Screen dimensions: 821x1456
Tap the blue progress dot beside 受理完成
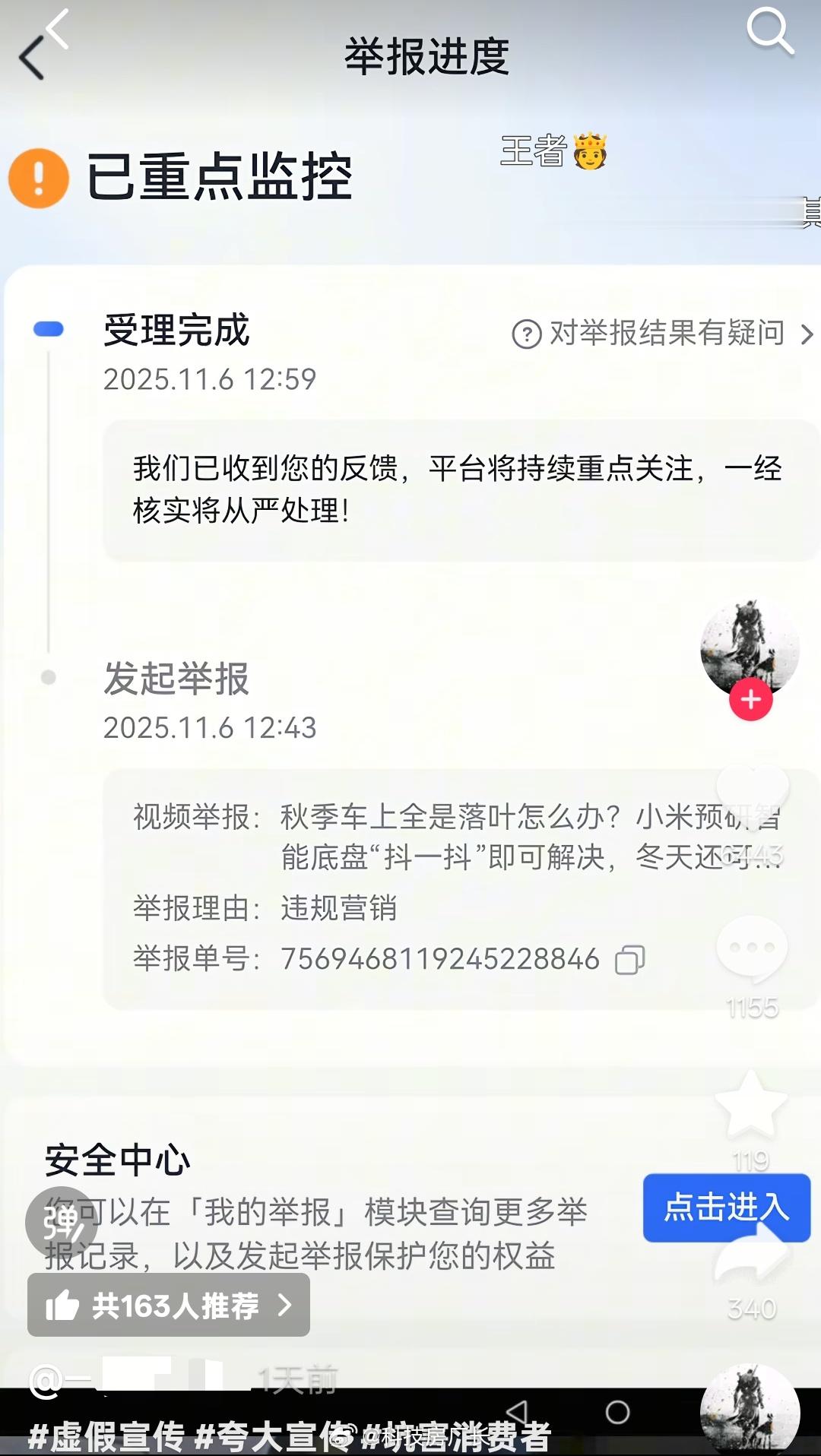coord(48,328)
